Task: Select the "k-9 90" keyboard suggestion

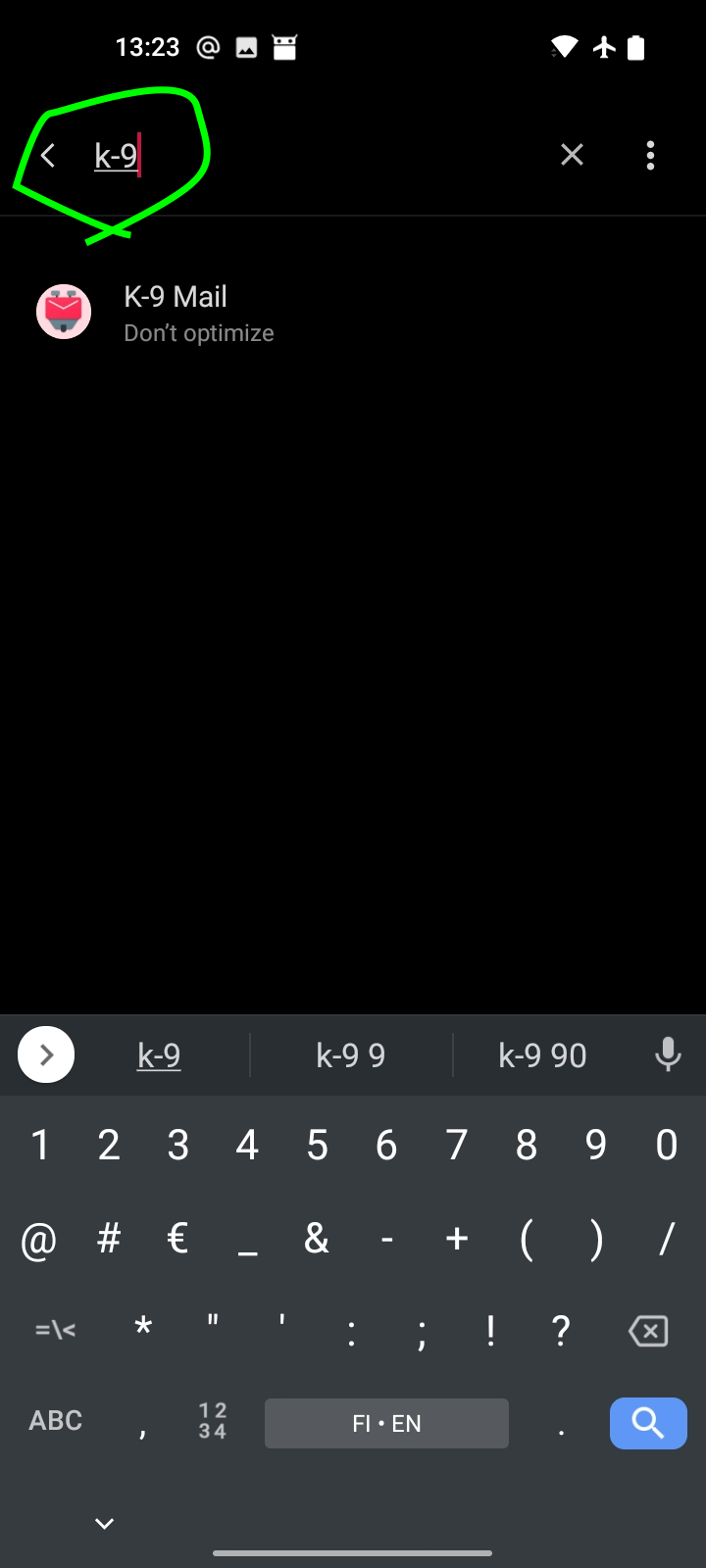Action: 542,1055
